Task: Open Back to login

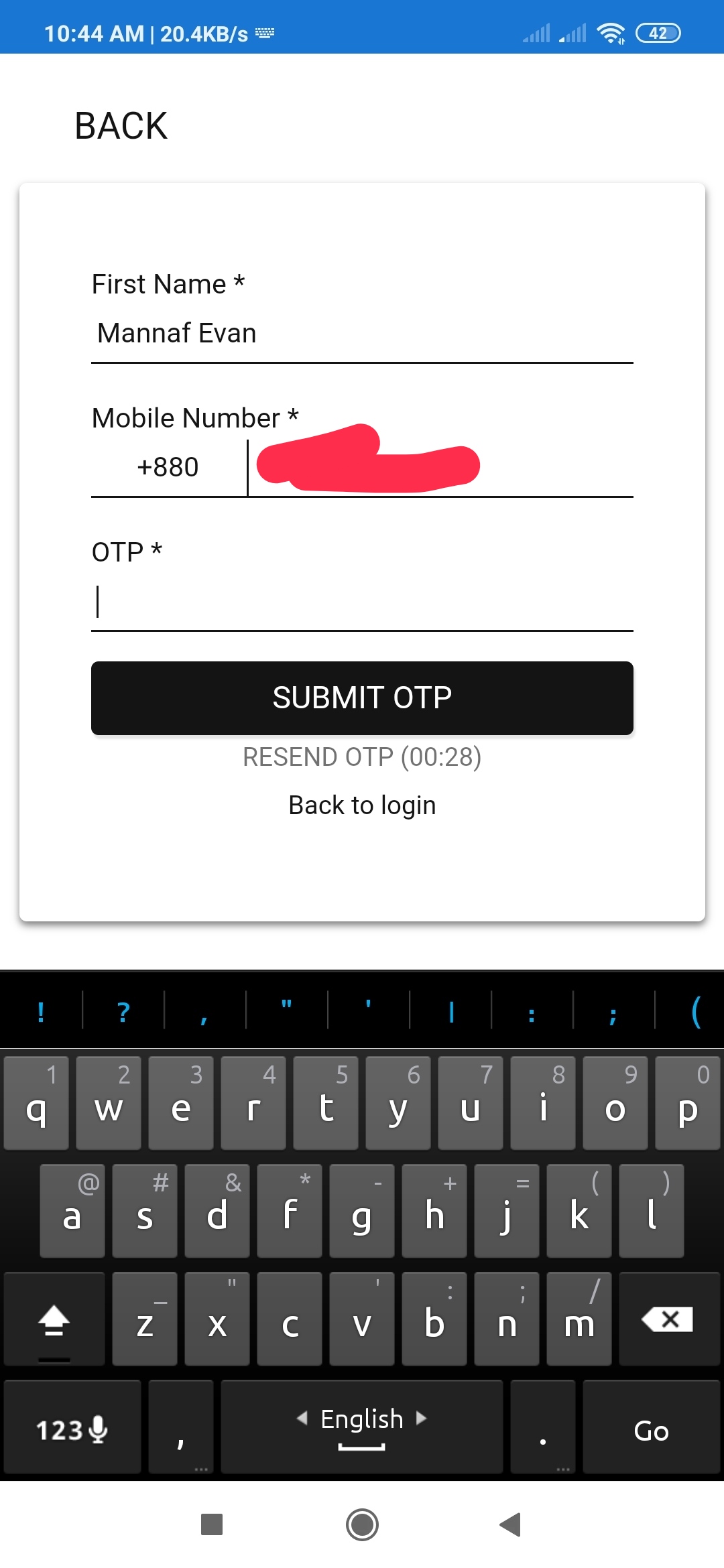Action: 362,804
